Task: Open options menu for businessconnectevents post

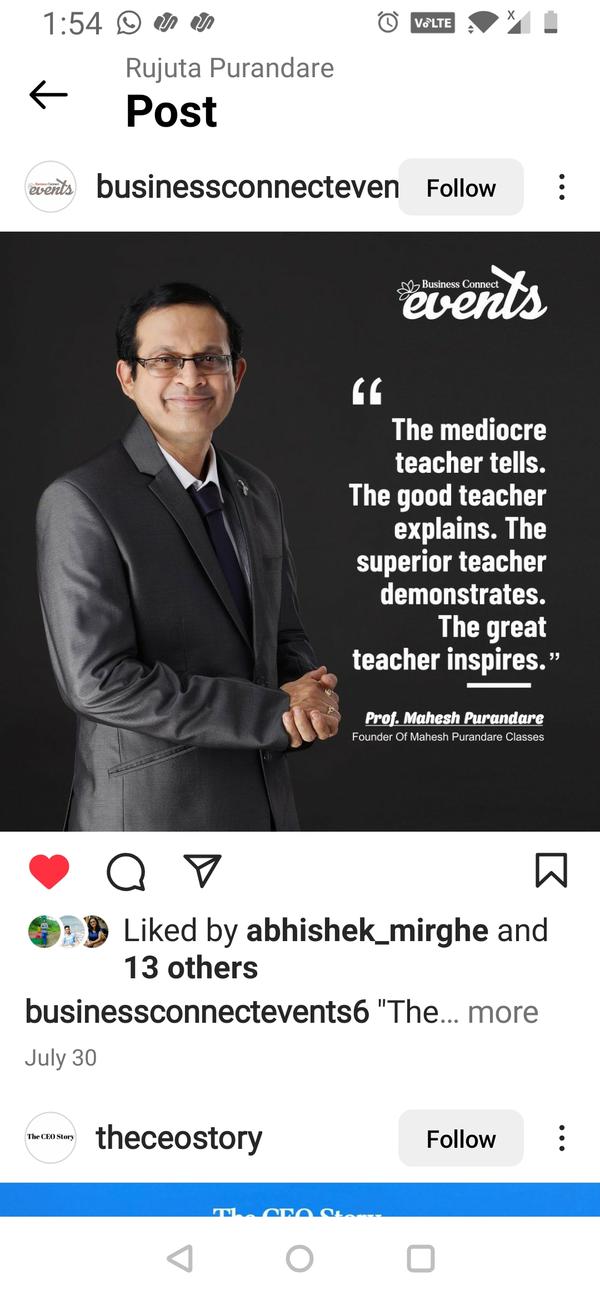Action: 562,187
